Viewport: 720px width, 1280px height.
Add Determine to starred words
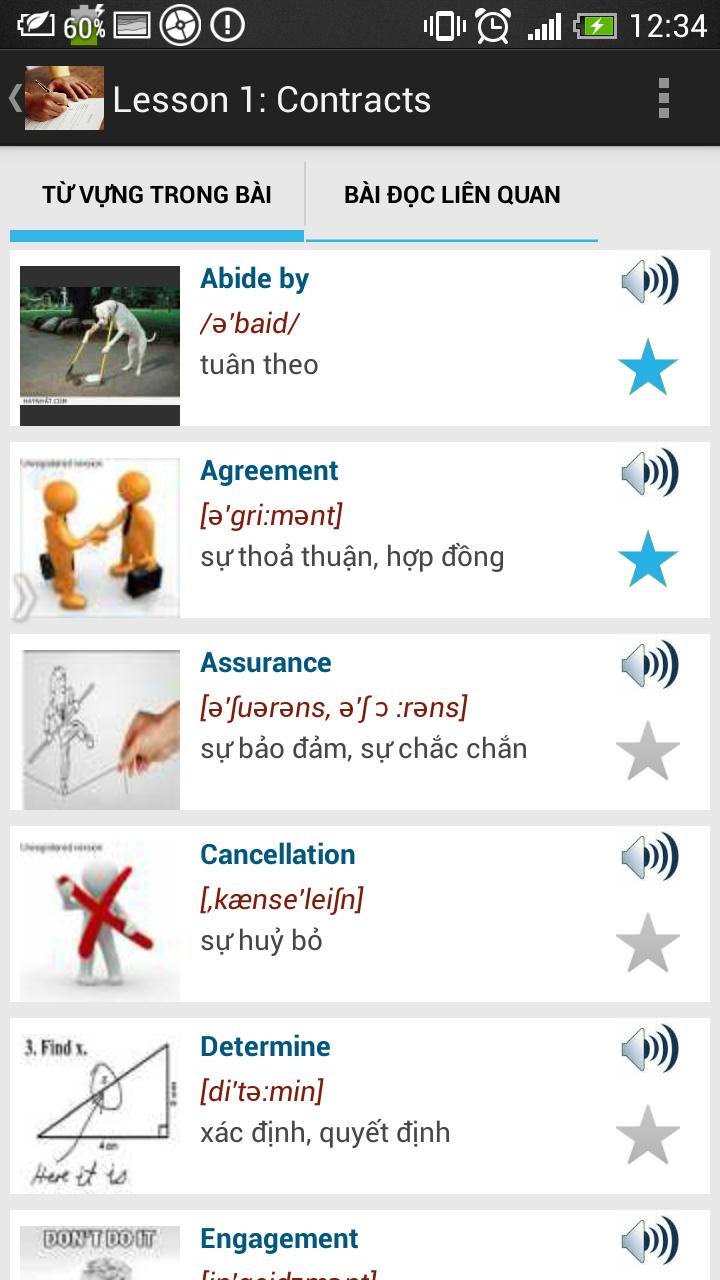[648, 1135]
